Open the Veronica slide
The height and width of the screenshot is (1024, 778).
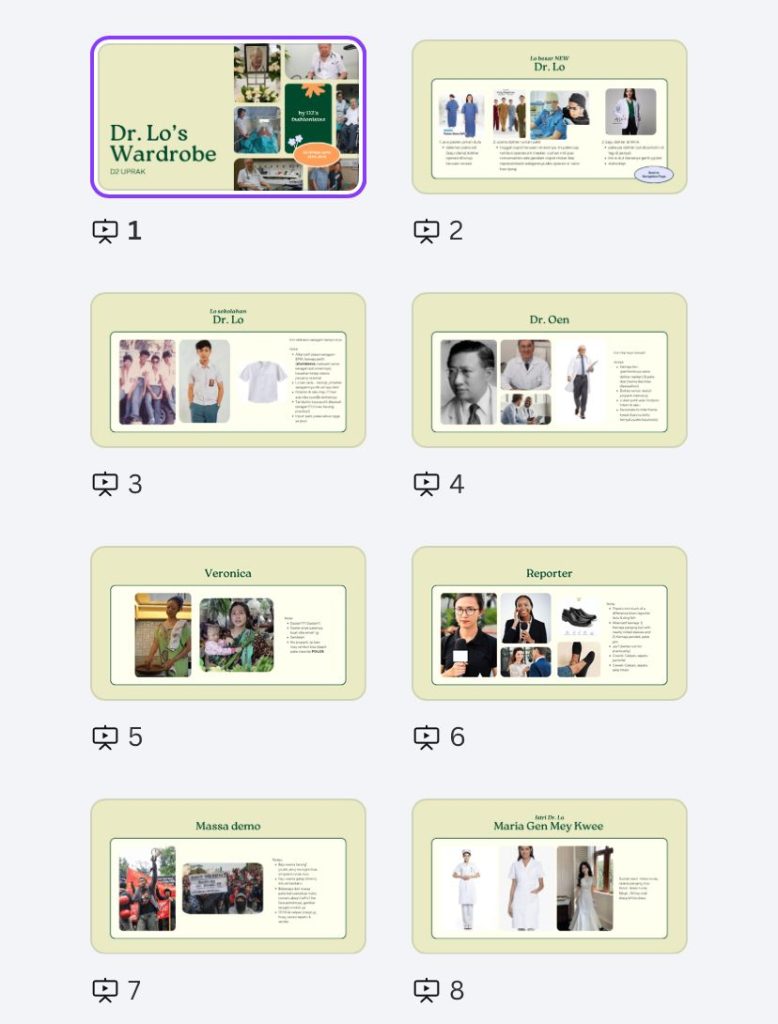click(228, 623)
